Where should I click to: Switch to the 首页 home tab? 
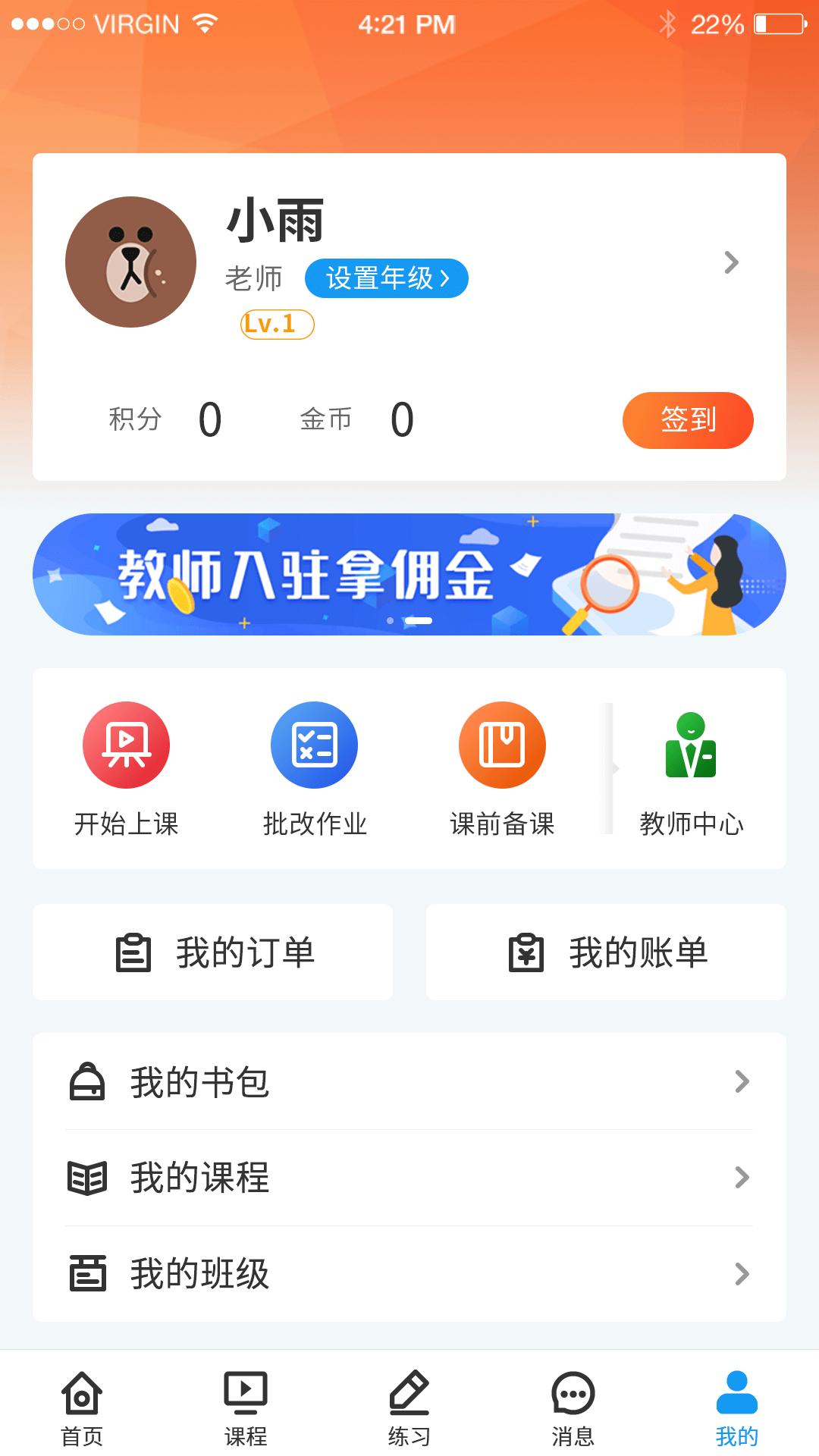tap(81, 1407)
